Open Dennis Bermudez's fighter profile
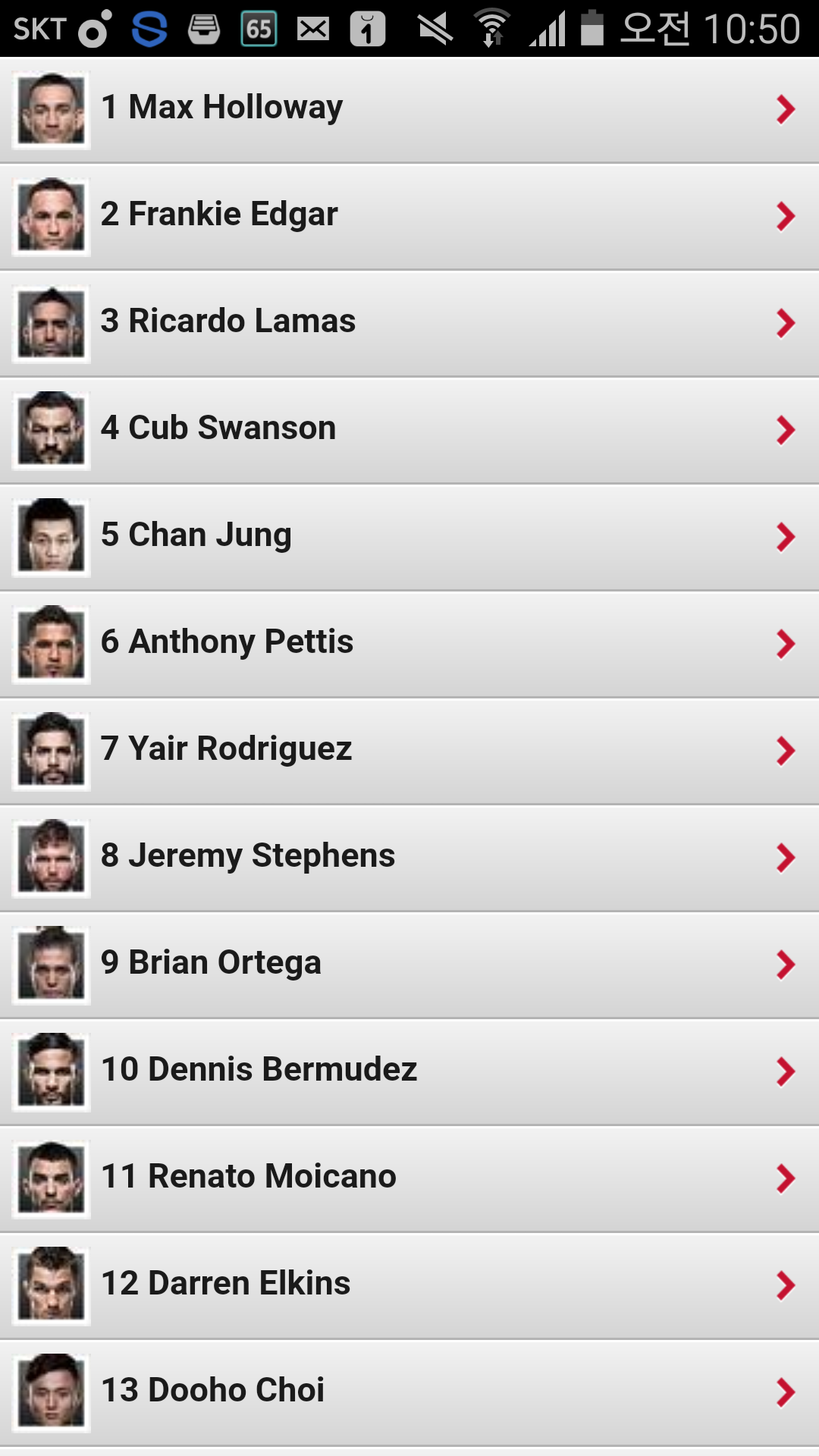The image size is (819, 1456). tap(409, 1072)
